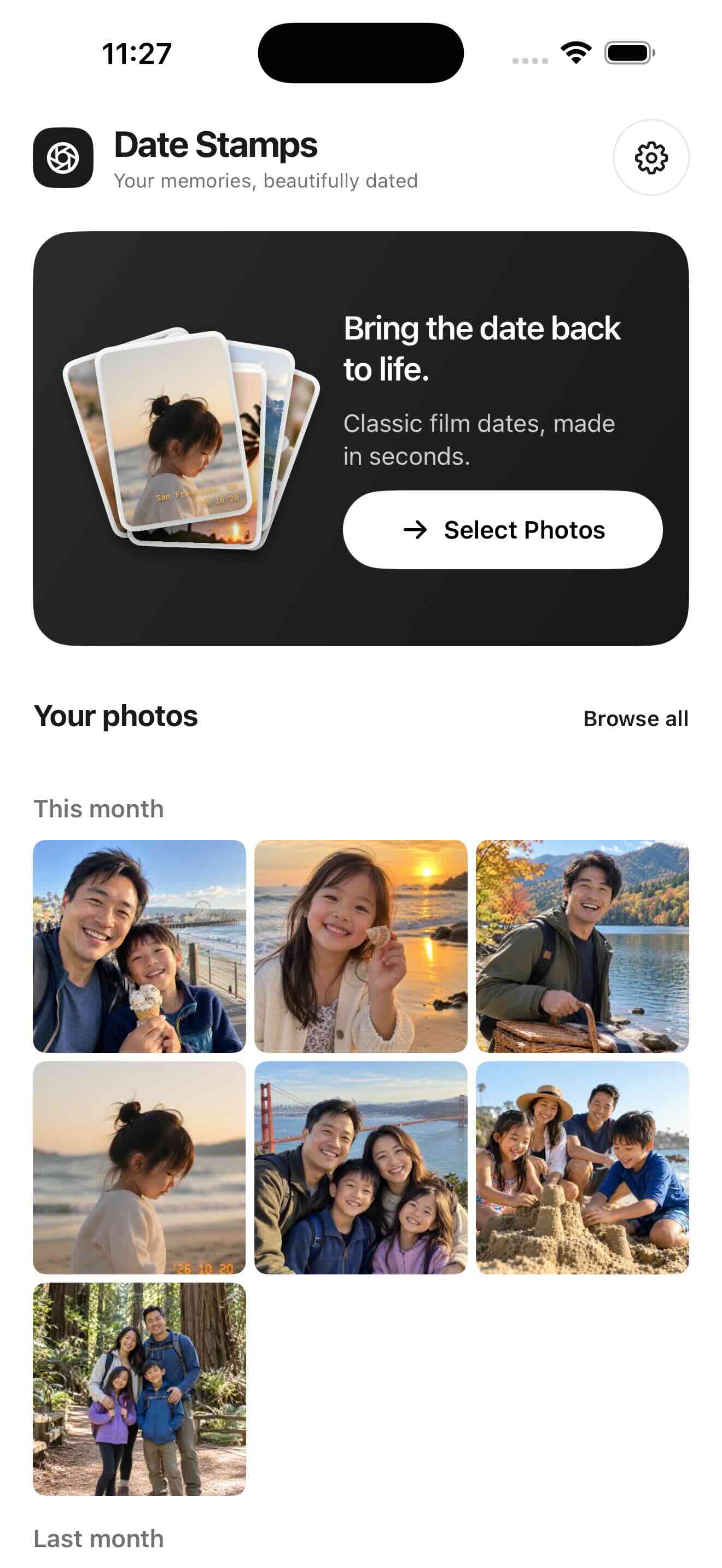Select the family in redwood forest photo

coord(139,1389)
